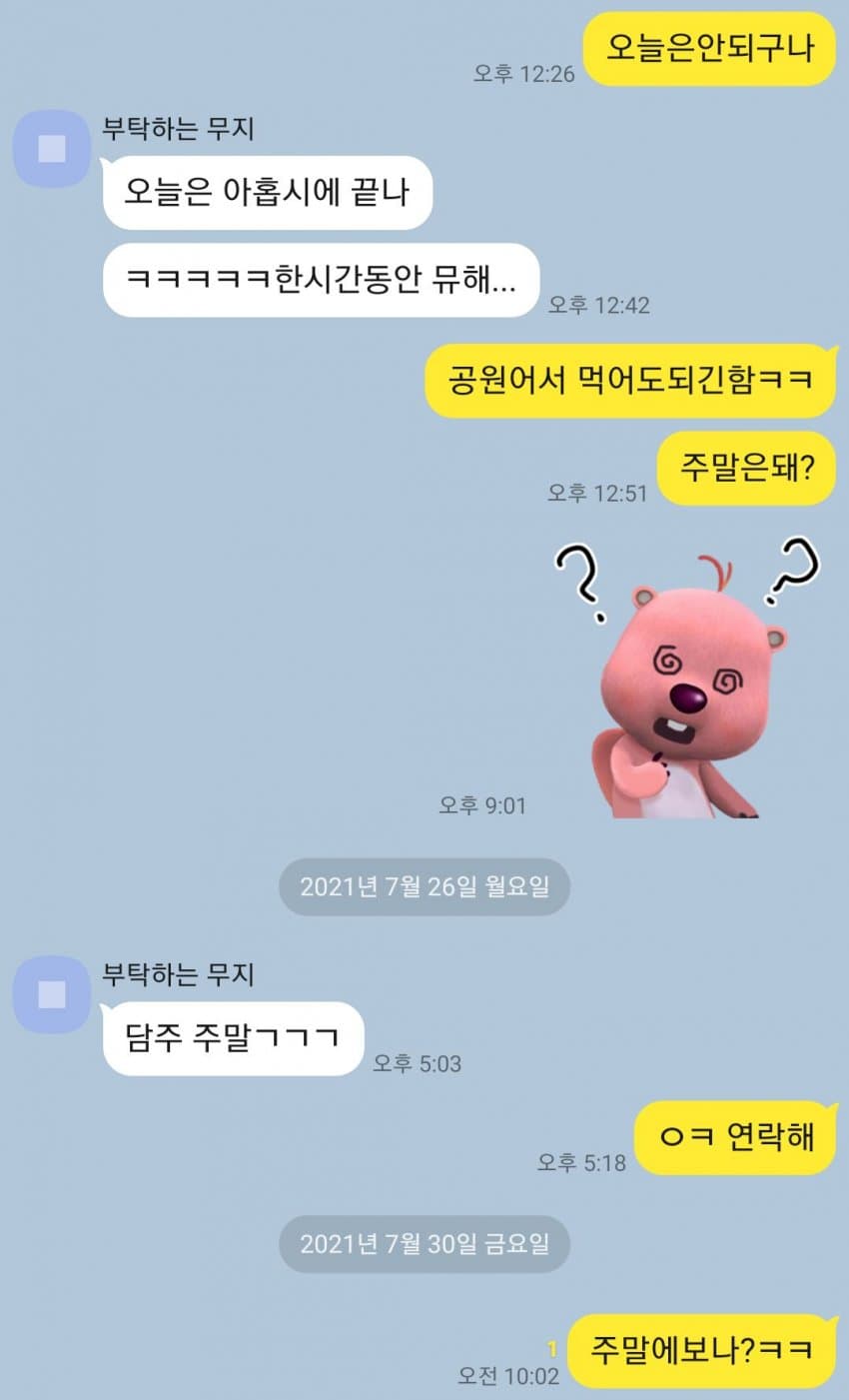Image resolution: width=849 pixels, height=1400 pixels.
Task: Open the profile avatar beside '담주 주말ㄱㄱㄱ'
Action: click(x=51, y=994)
